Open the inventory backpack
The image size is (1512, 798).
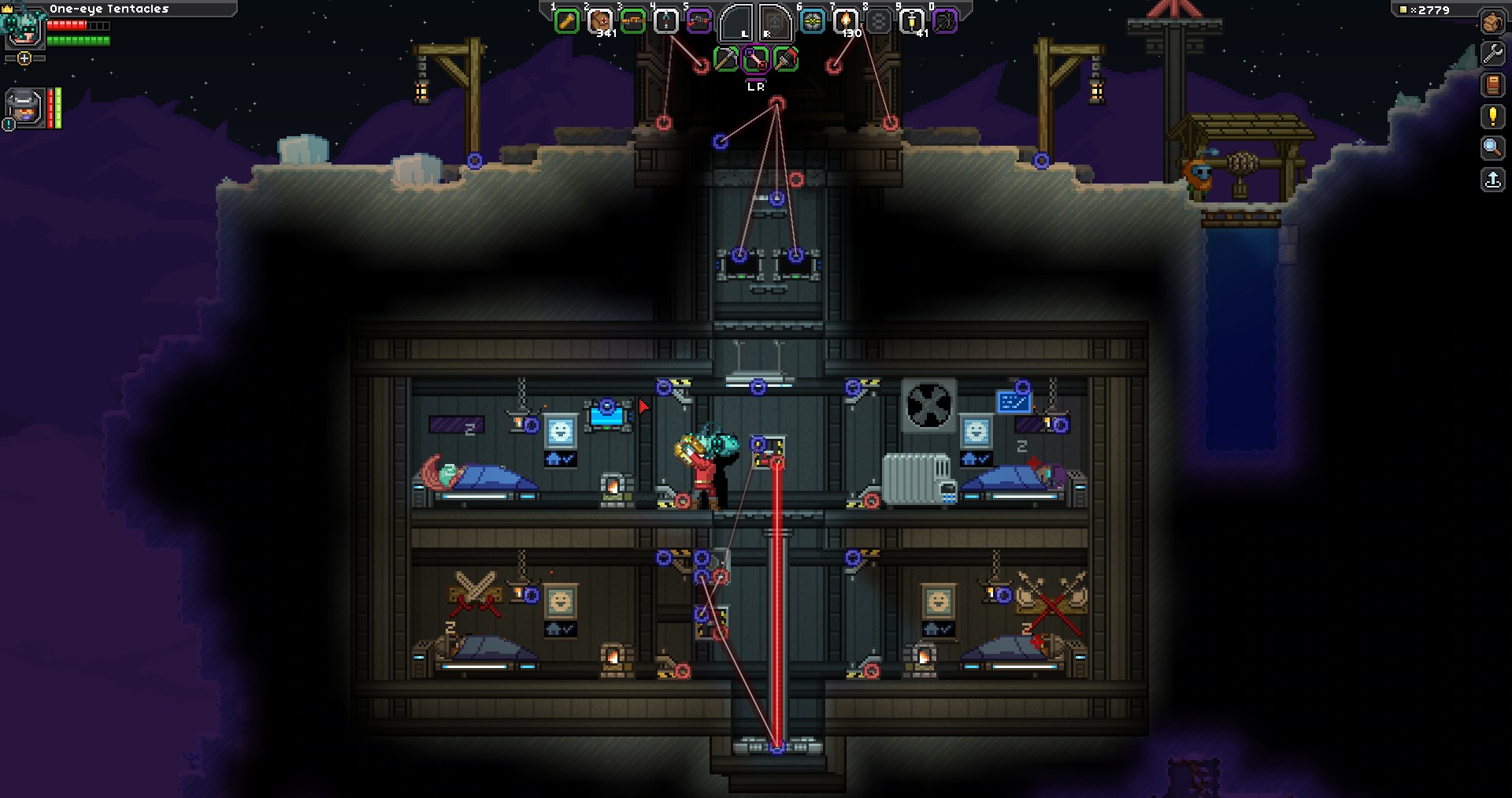[x=1492, y=22]
